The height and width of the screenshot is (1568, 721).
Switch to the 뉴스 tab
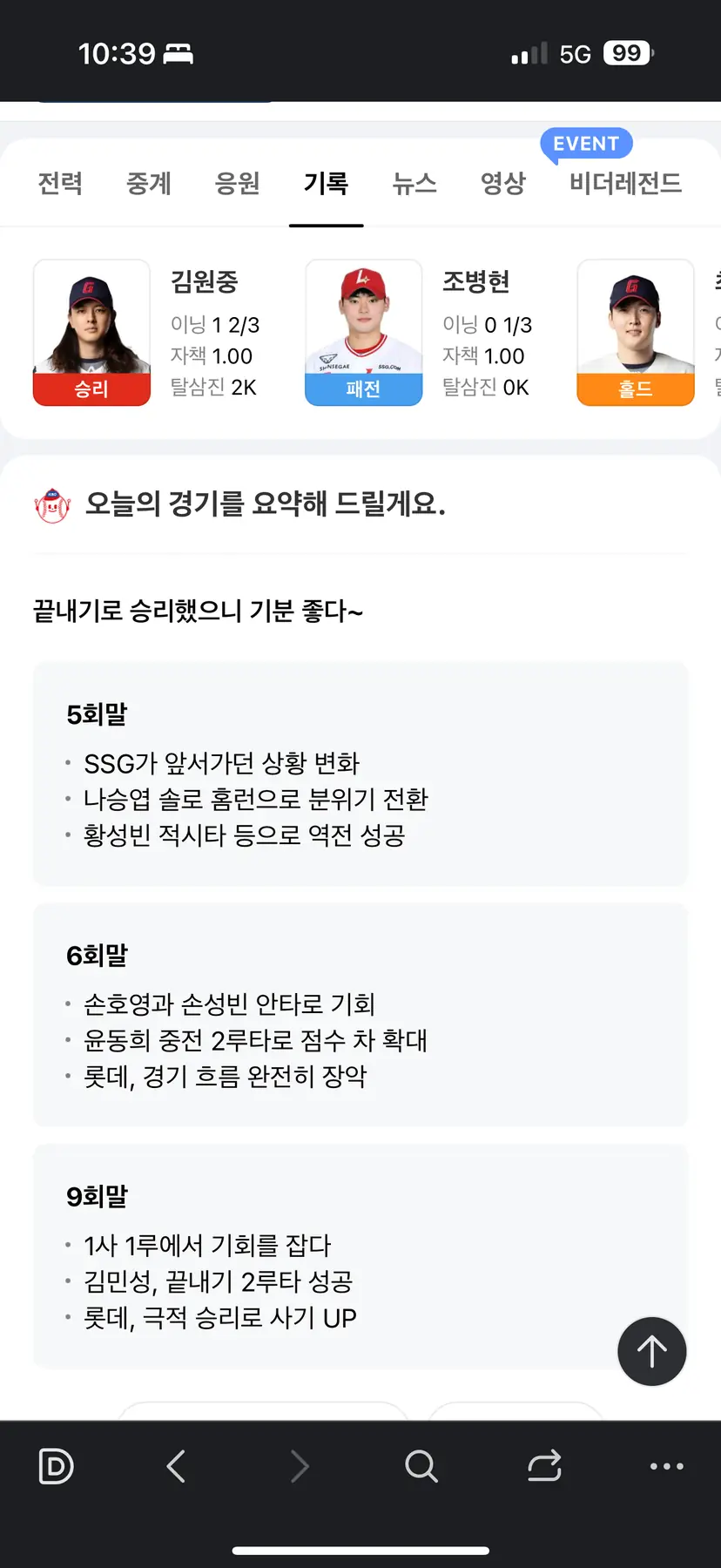(414, 183)
